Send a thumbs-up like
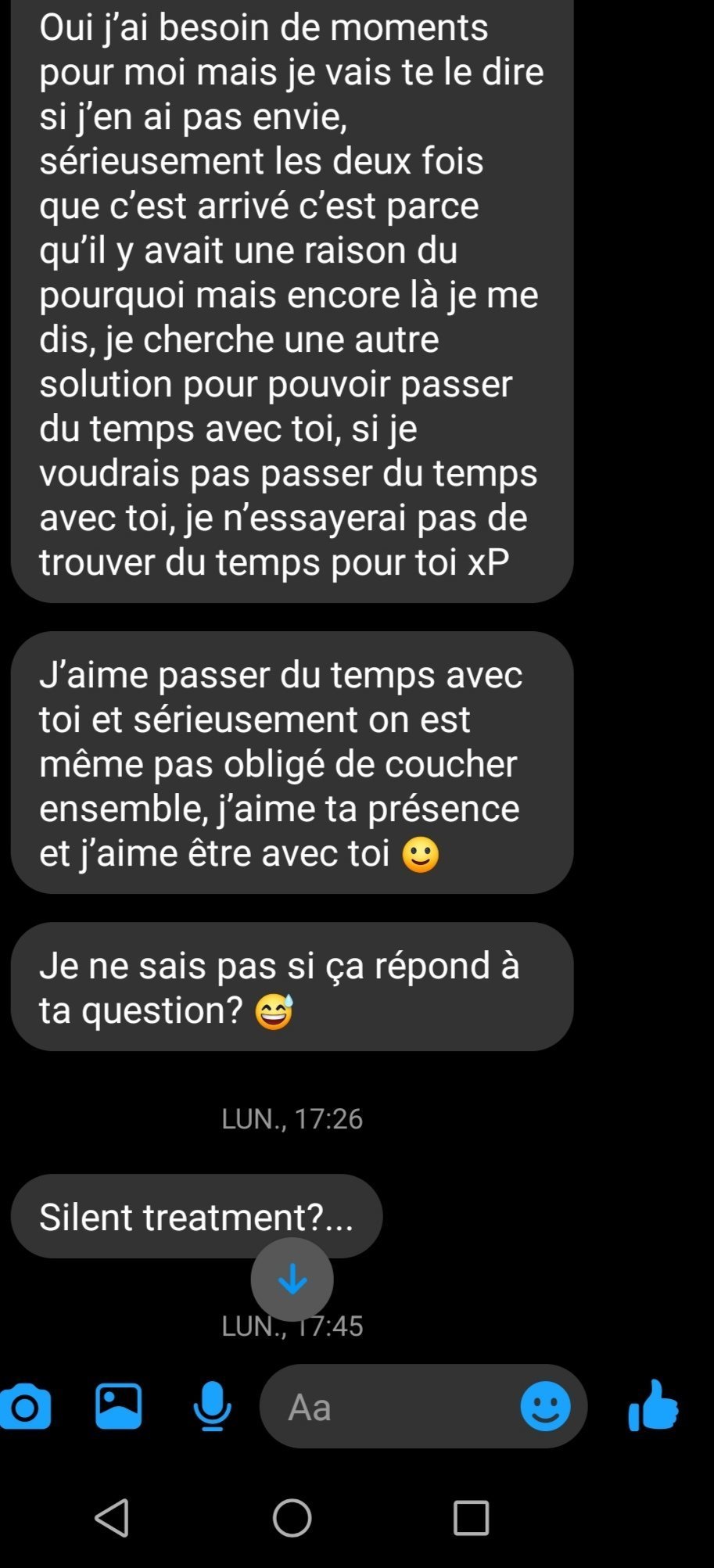 pyautogui.click(x=654, y=1405)
